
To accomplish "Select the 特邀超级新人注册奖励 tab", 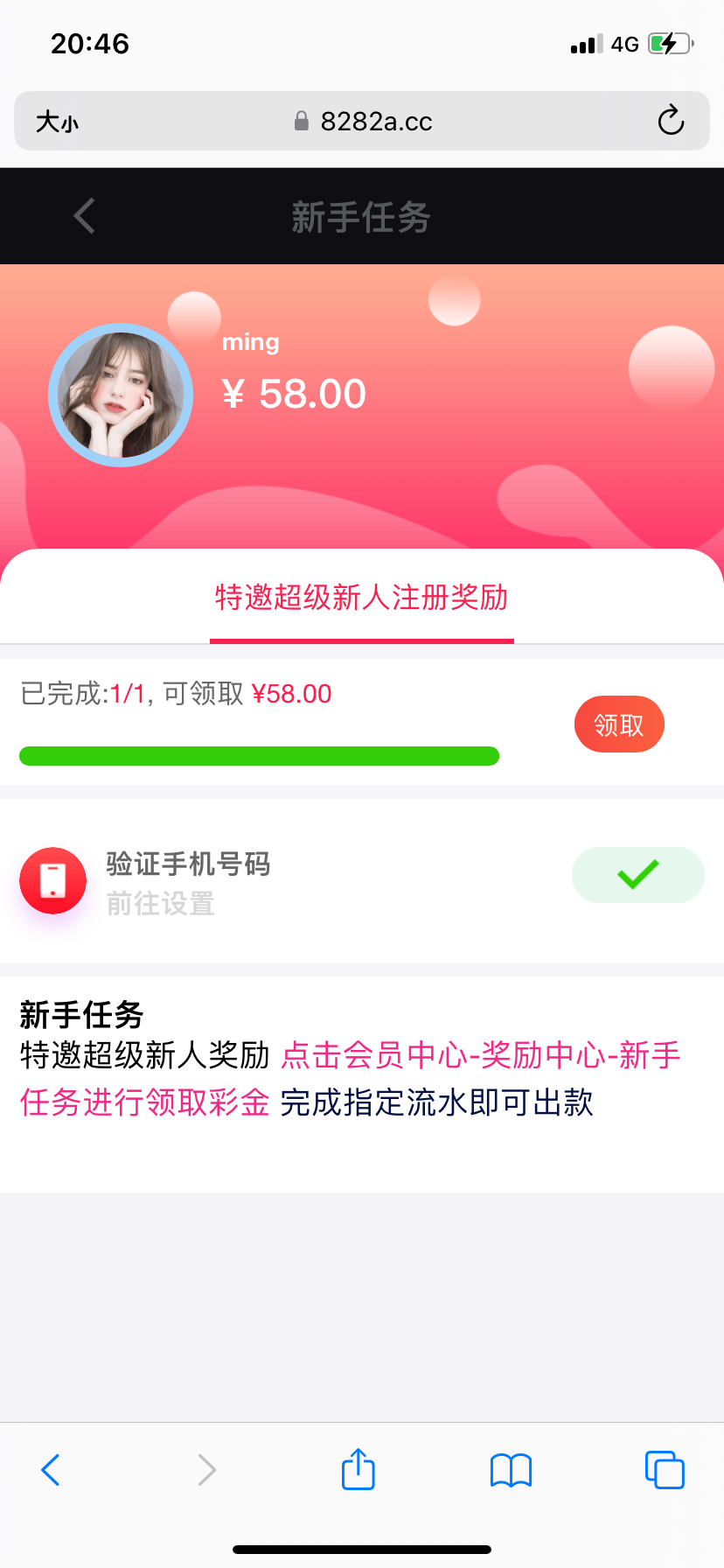I will pyautogui.click(x=361, y=598).
